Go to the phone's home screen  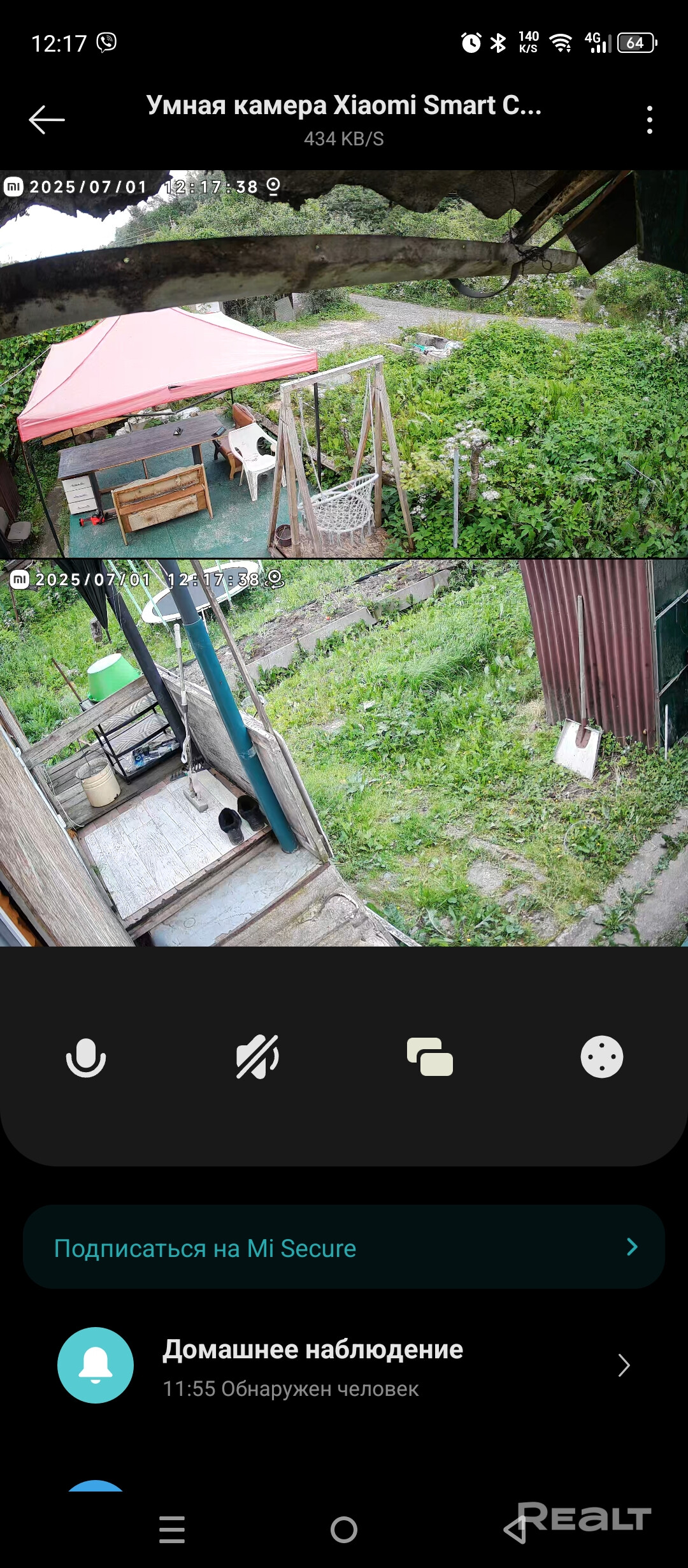[344, 1529]
